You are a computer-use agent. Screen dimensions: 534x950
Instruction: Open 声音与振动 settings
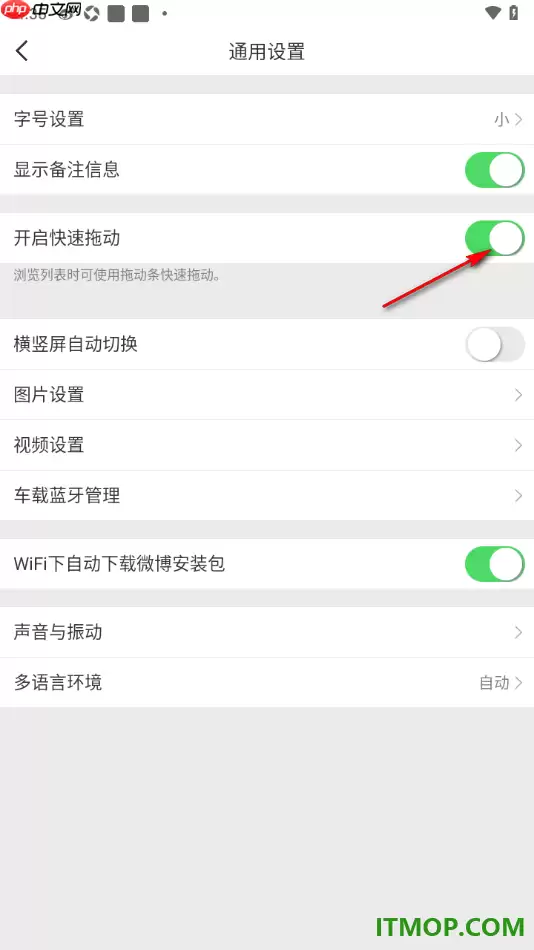[x=267, y=633]
